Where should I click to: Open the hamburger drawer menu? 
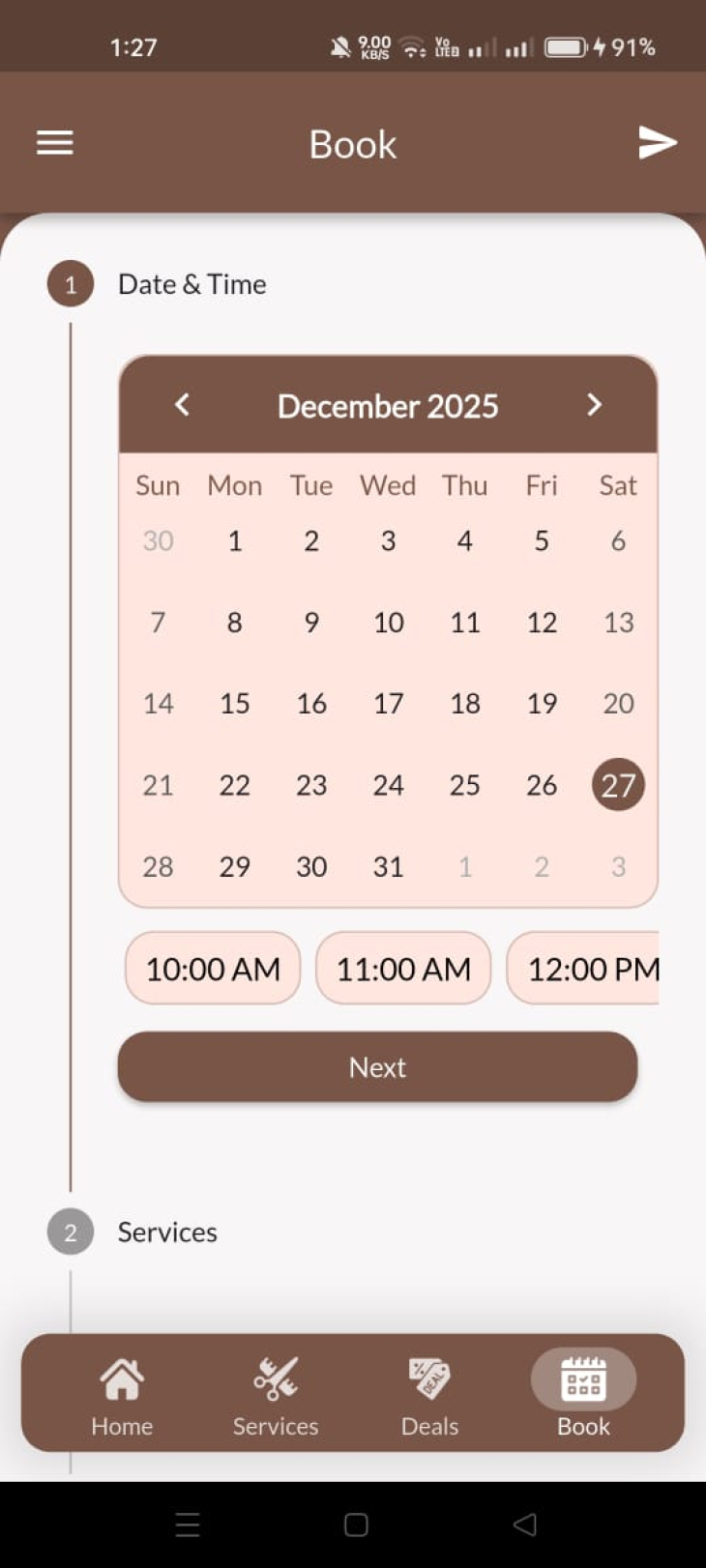pos(55,143)
